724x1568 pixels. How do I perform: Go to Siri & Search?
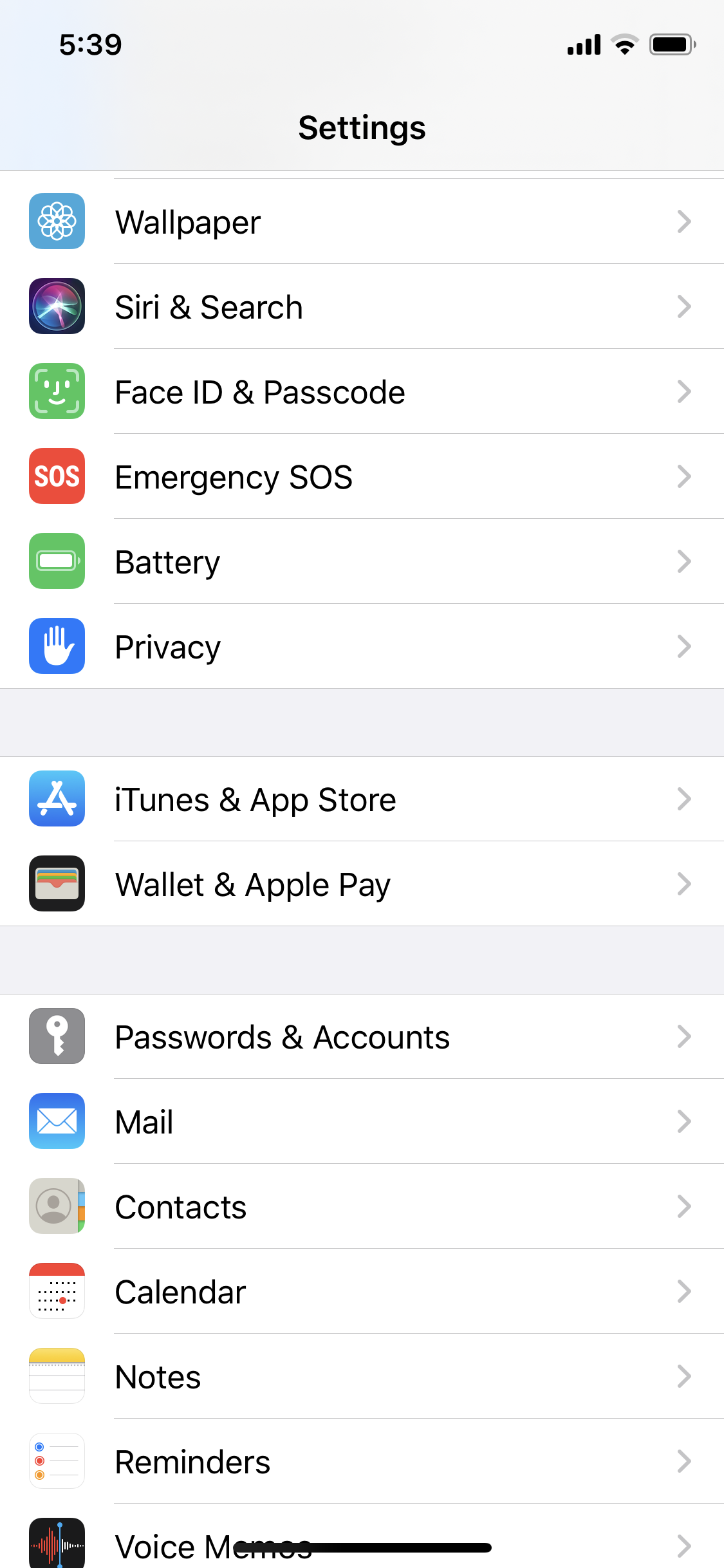coord(360,307)
